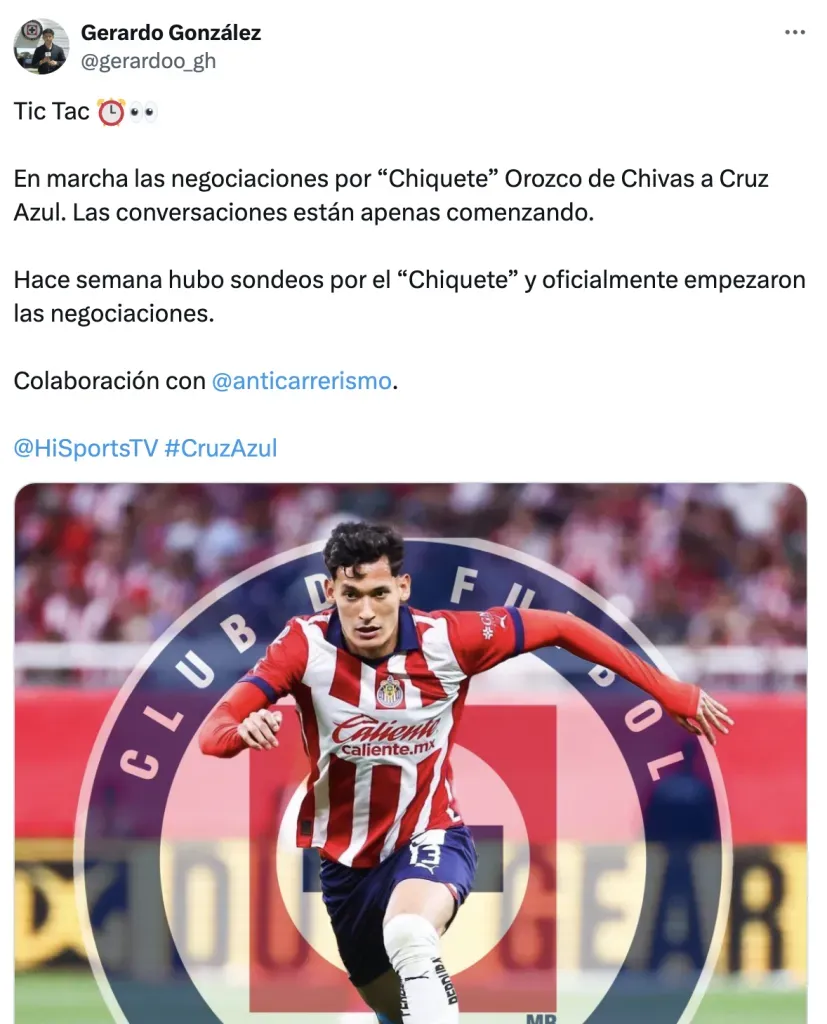This screenshot has height=1024, width=827.
Task: View the attached Chivas player photo
Action: (x=410, y=752)
